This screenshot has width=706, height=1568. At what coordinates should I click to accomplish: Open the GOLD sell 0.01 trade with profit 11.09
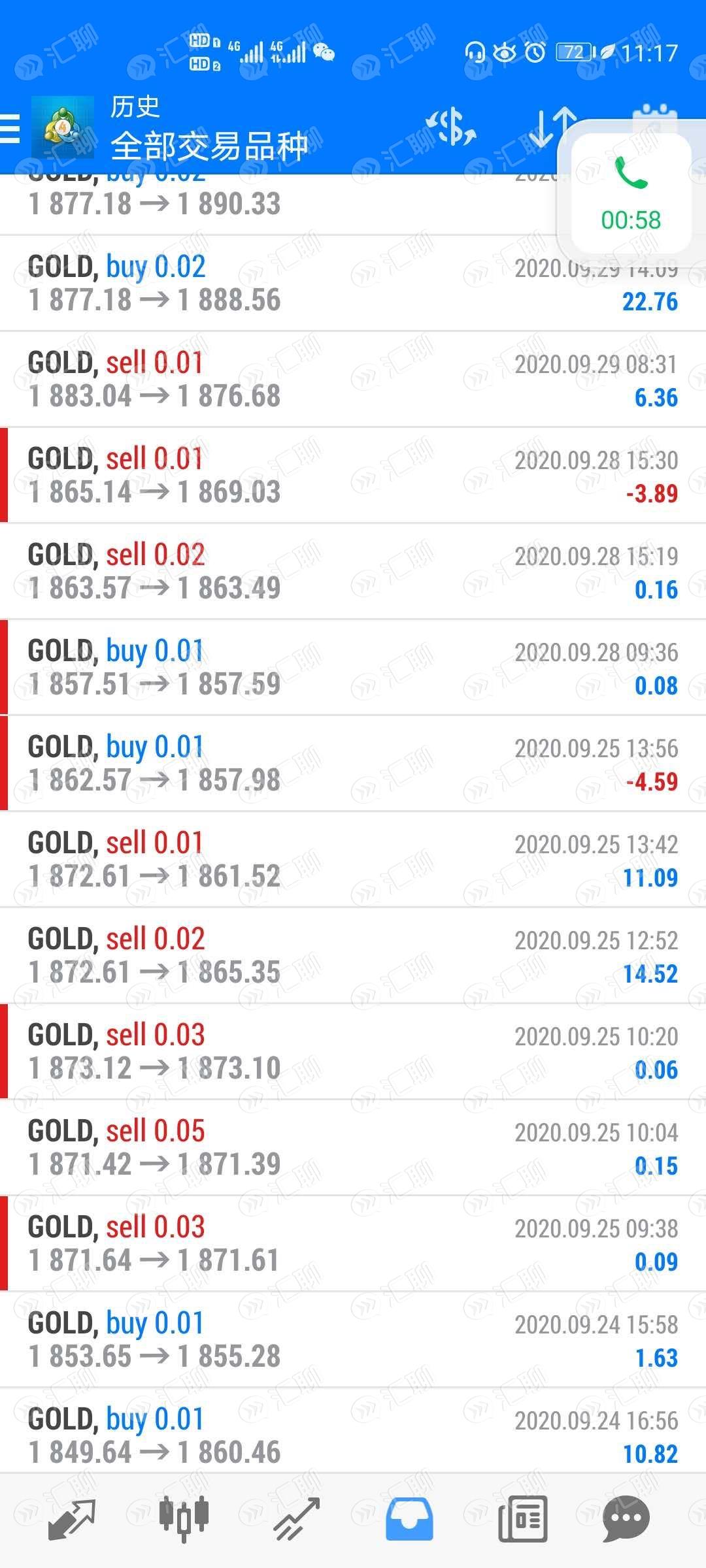point(353,860)
